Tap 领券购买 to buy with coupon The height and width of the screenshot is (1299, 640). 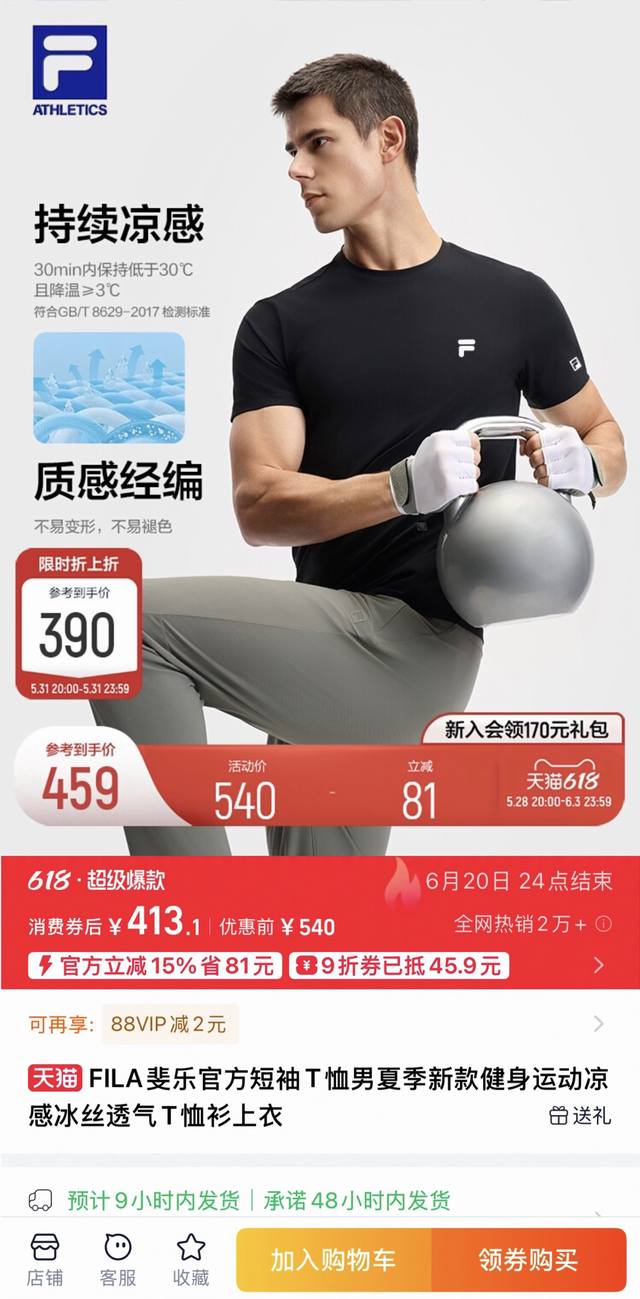tap(528, 1260)
